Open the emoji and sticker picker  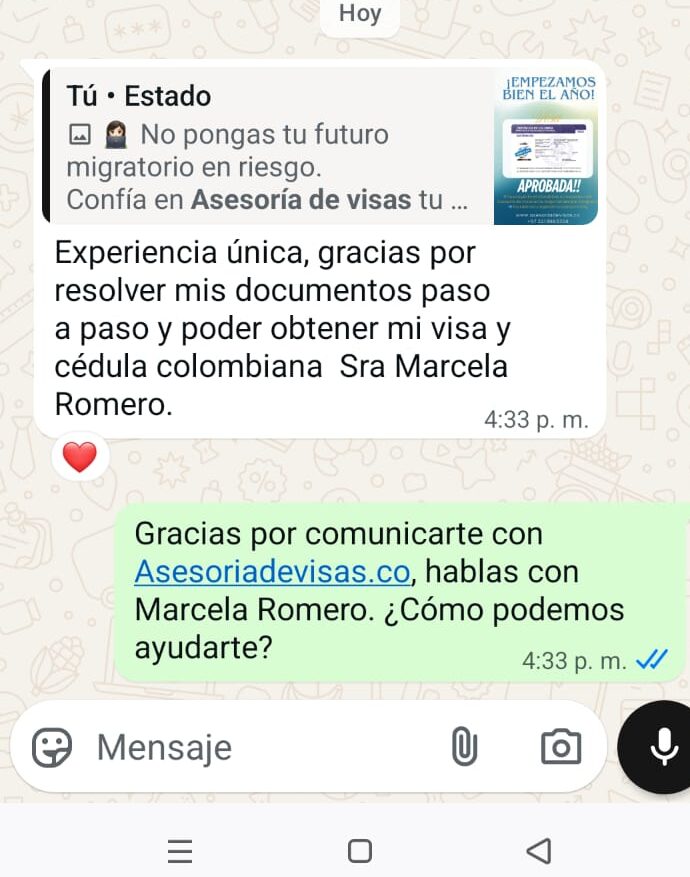coord(52,747)
